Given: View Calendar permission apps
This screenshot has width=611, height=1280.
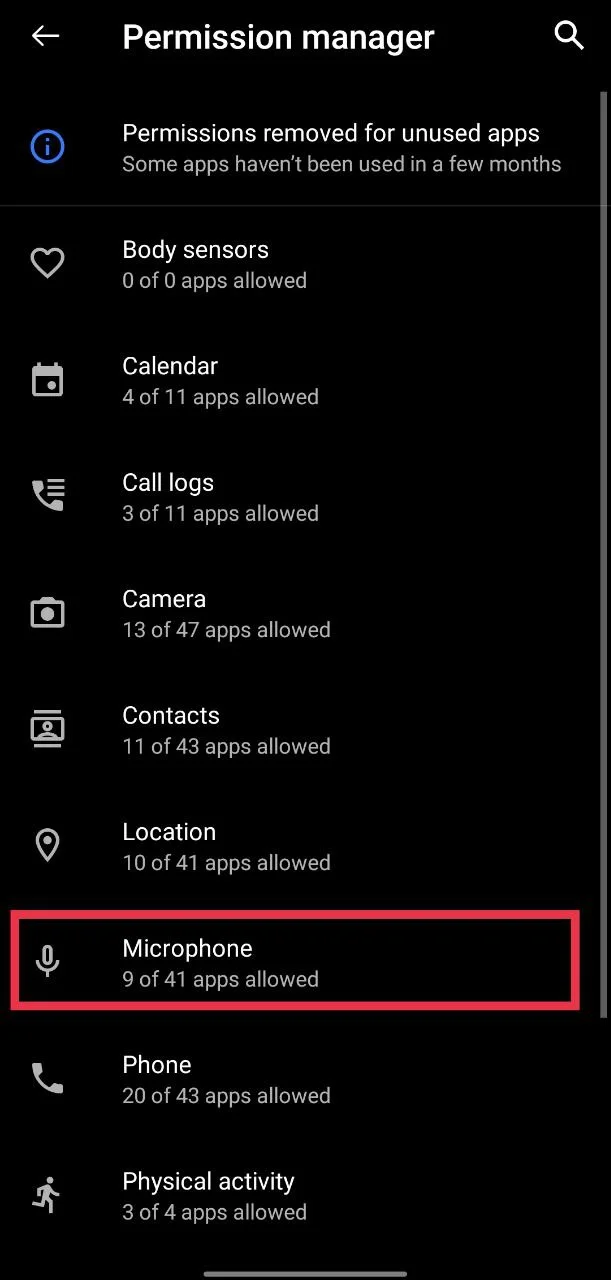Looking at the screenshot, I should pyautogui.click(x=300, y=381).
